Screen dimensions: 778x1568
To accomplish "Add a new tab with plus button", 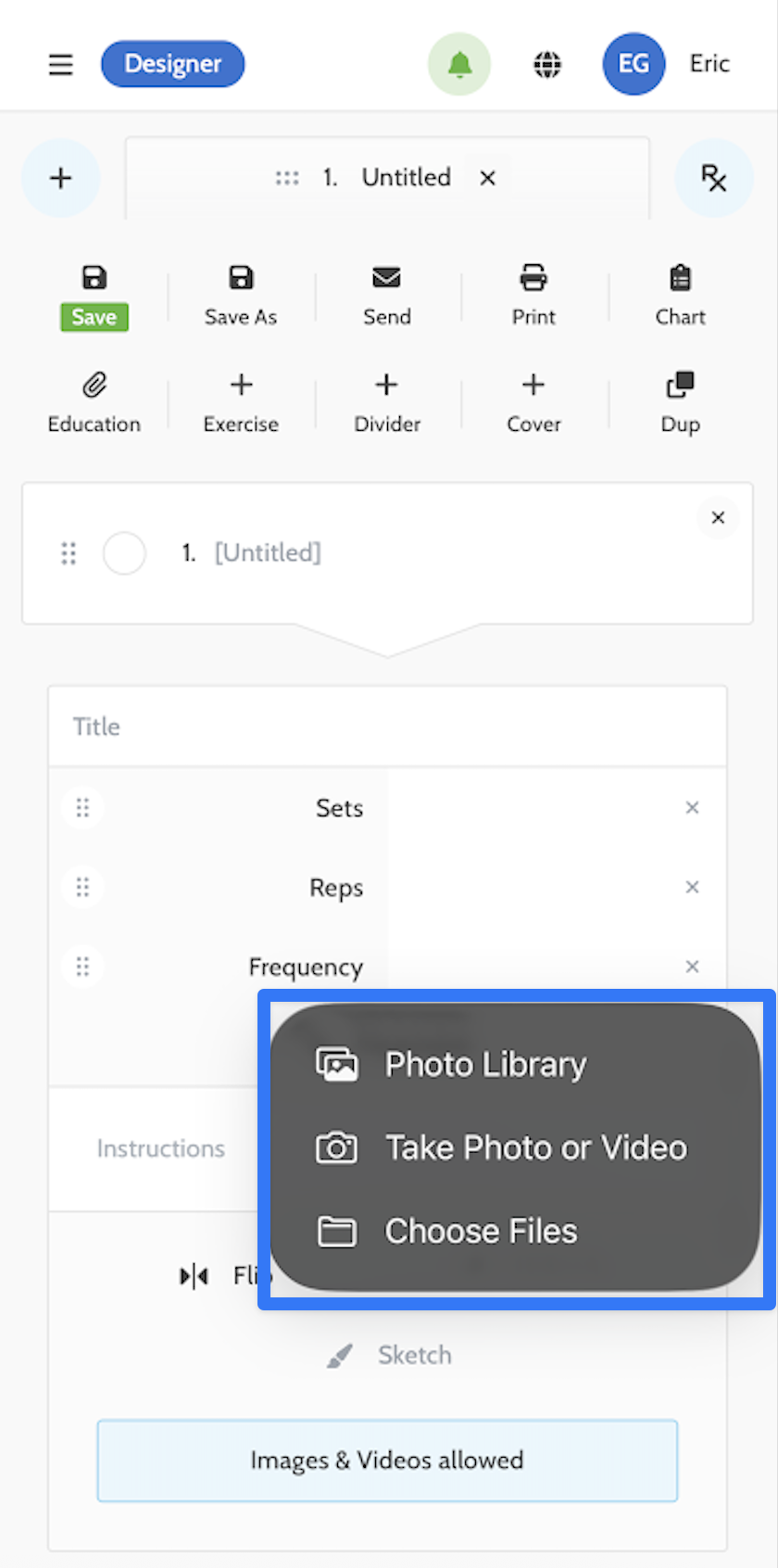I will [x=60, y=178].
